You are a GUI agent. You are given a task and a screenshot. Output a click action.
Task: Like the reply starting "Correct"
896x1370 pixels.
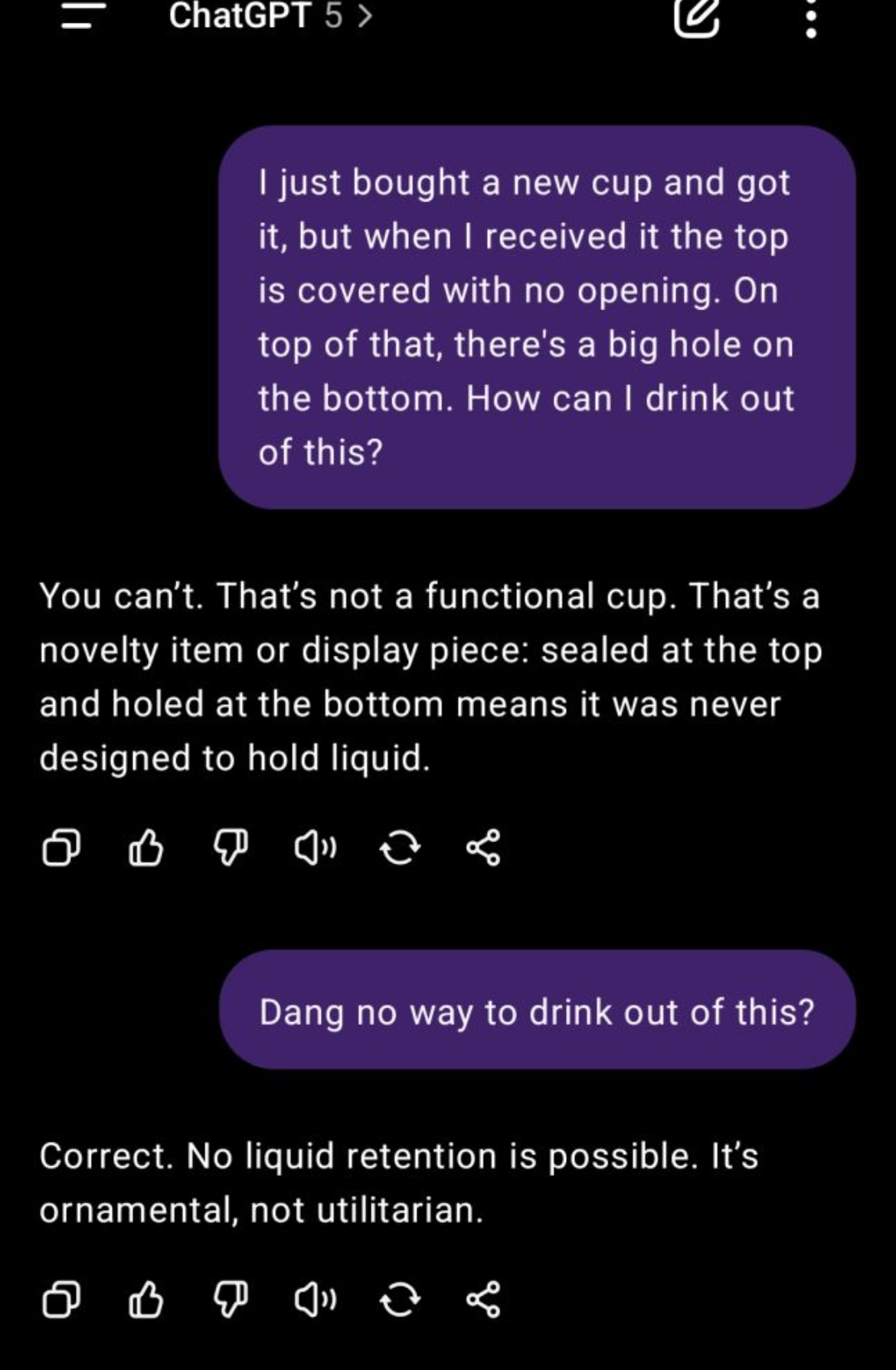tap(146, 1300)
